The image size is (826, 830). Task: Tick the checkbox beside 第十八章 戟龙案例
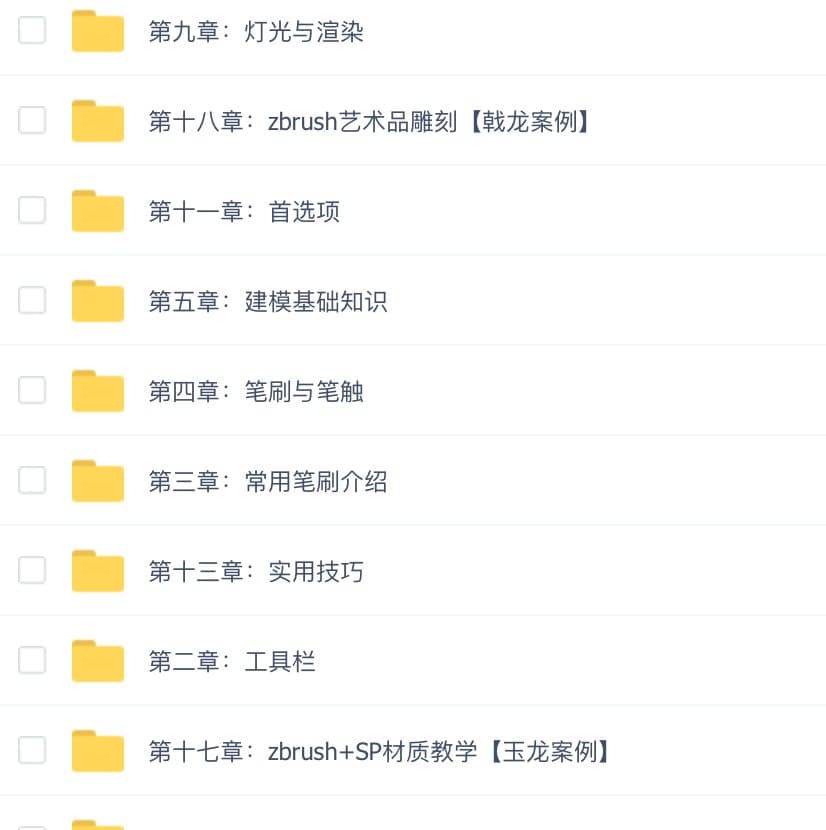[x=32, y=121]
